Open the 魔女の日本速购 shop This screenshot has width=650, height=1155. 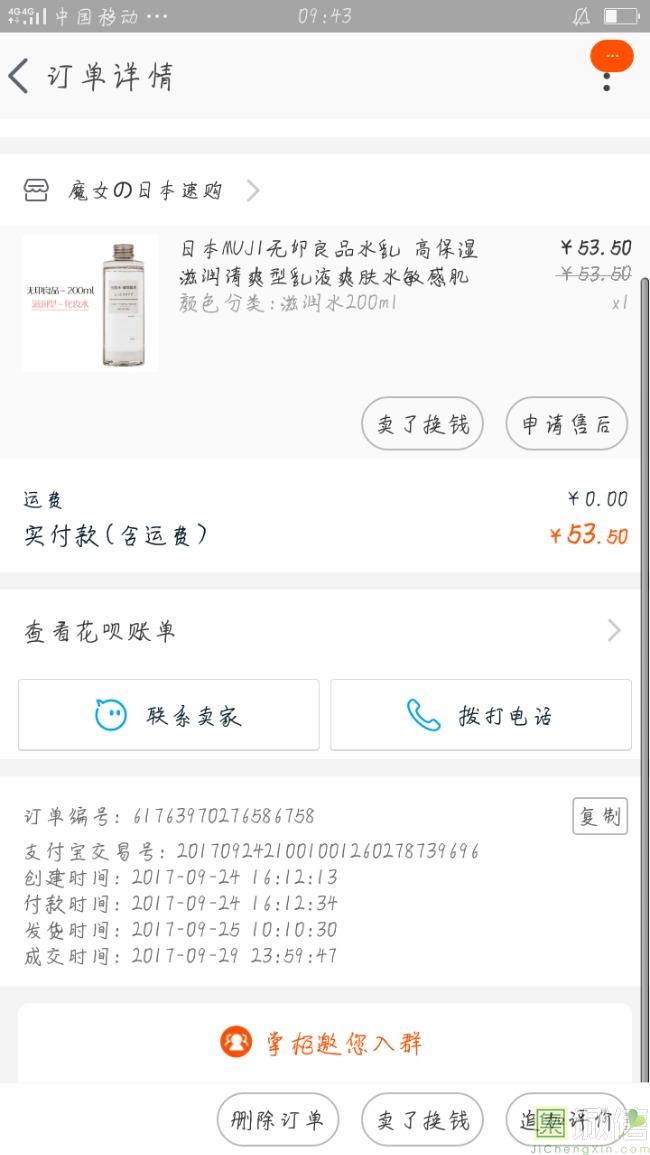pyautogui.click(x=145, y=190)
